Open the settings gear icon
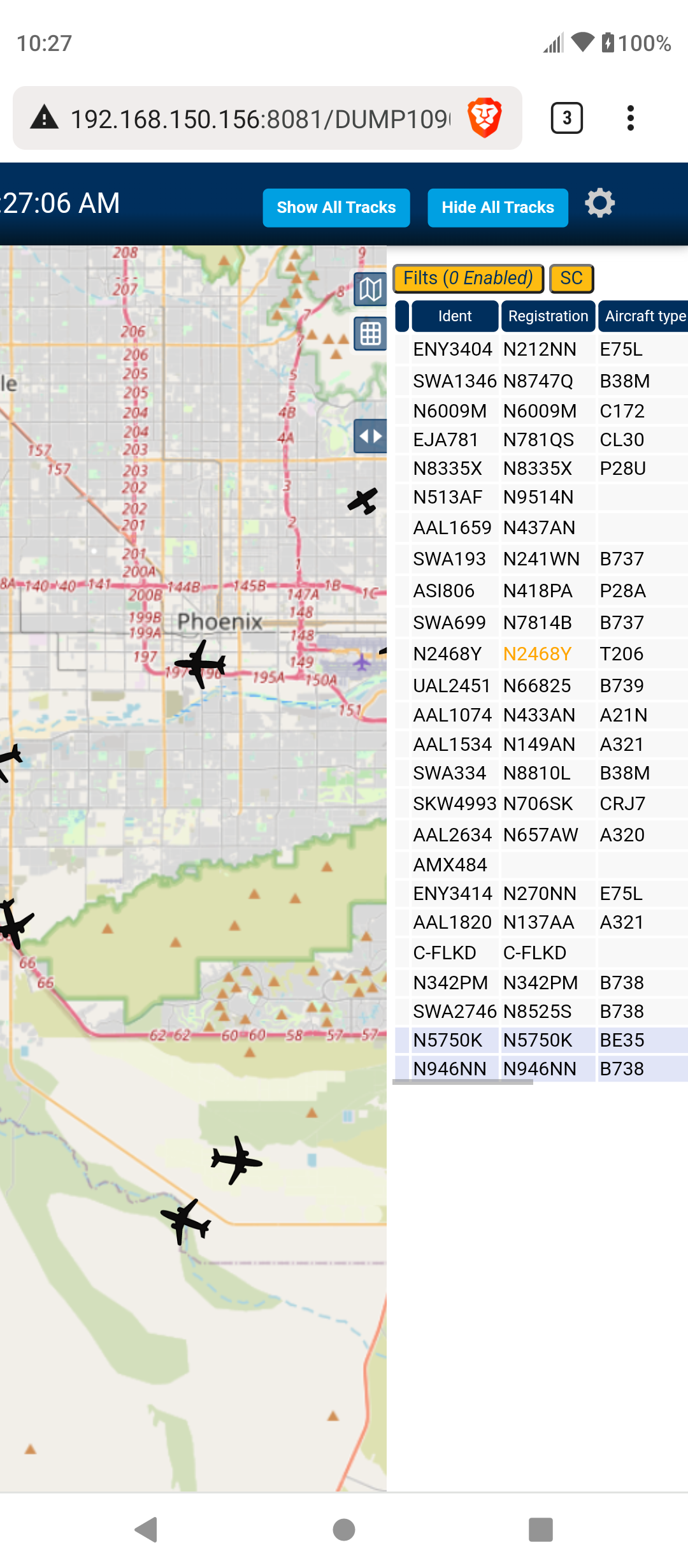 pyautogui.click(x=599, y=203)
